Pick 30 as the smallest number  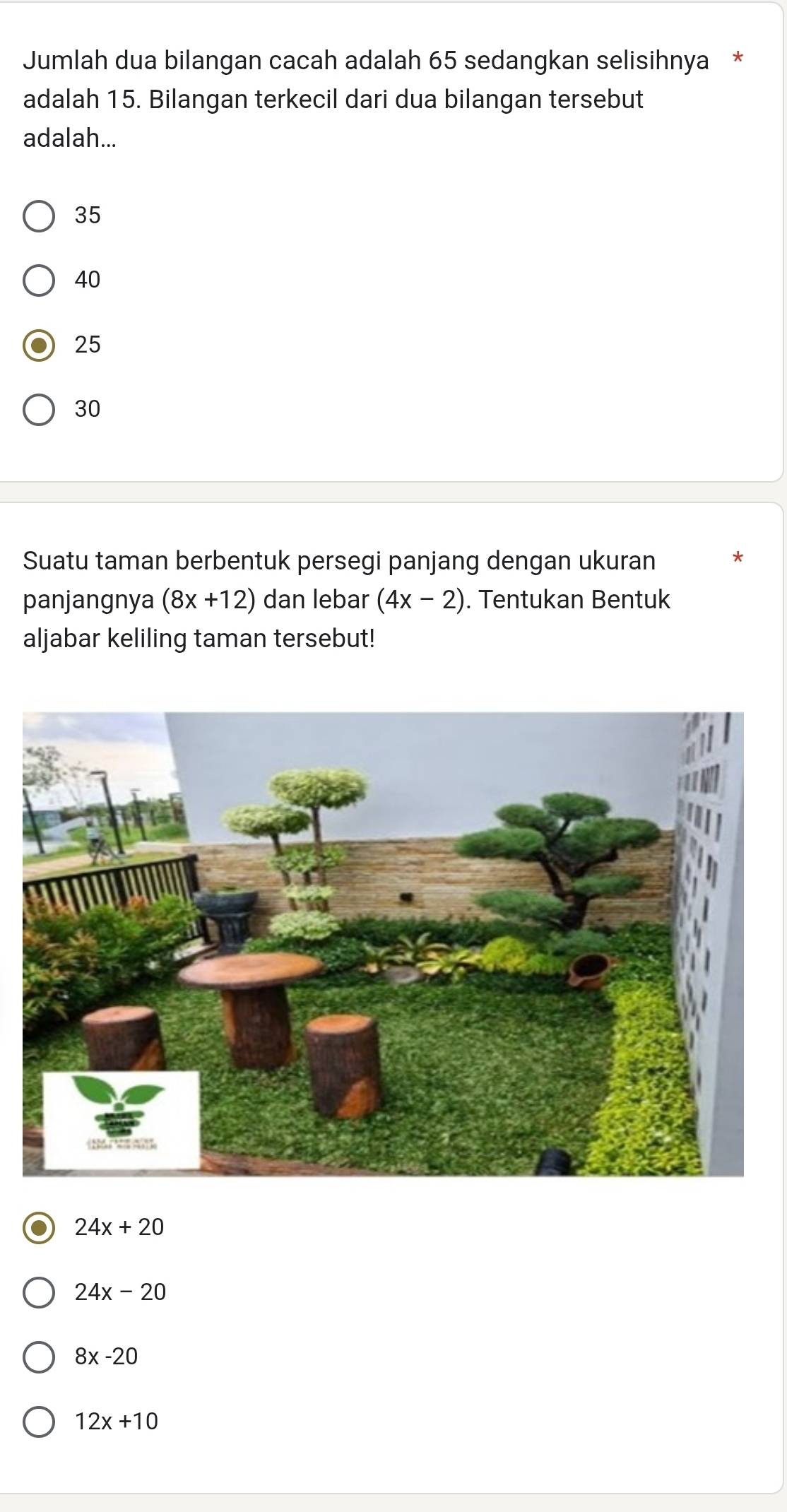pos(39,410)
